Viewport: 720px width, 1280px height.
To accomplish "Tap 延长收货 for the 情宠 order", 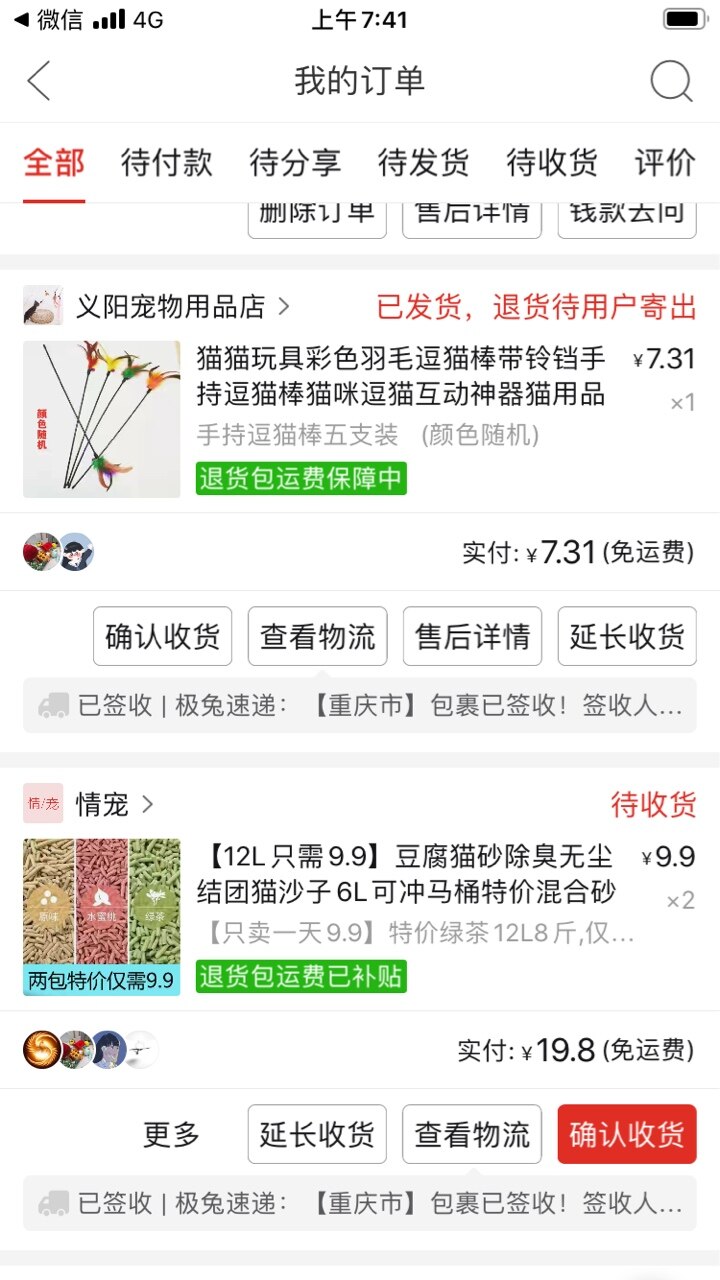I will [317, 1134].
